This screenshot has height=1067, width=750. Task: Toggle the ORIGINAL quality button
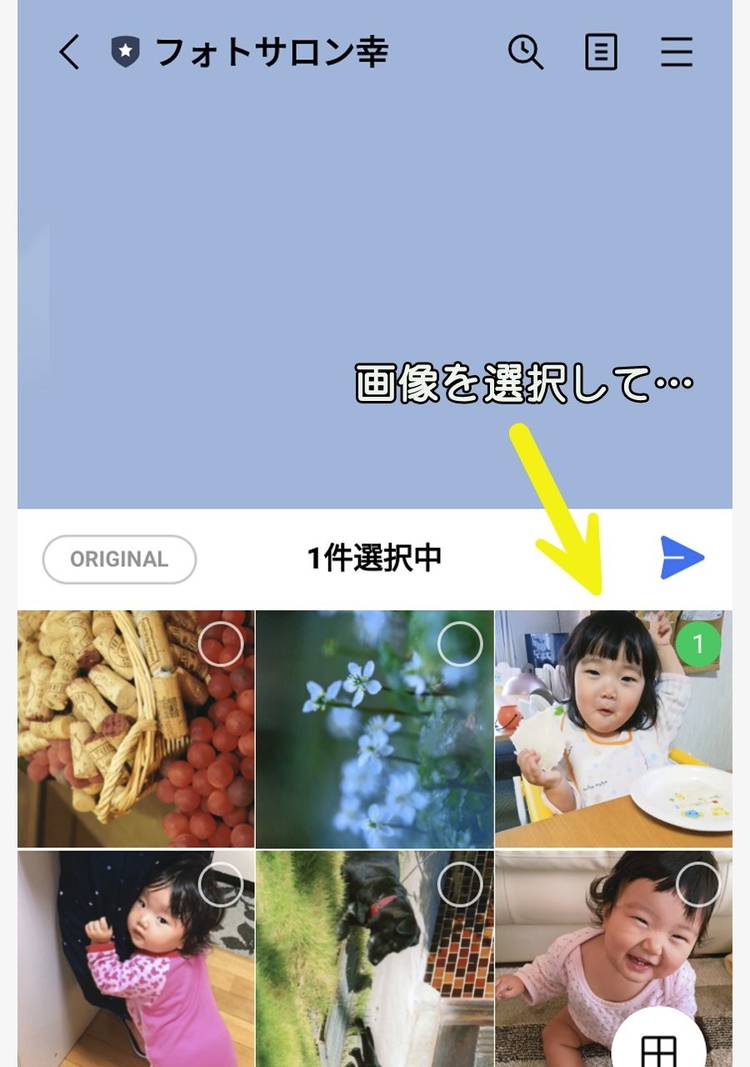tap(119, 559)
